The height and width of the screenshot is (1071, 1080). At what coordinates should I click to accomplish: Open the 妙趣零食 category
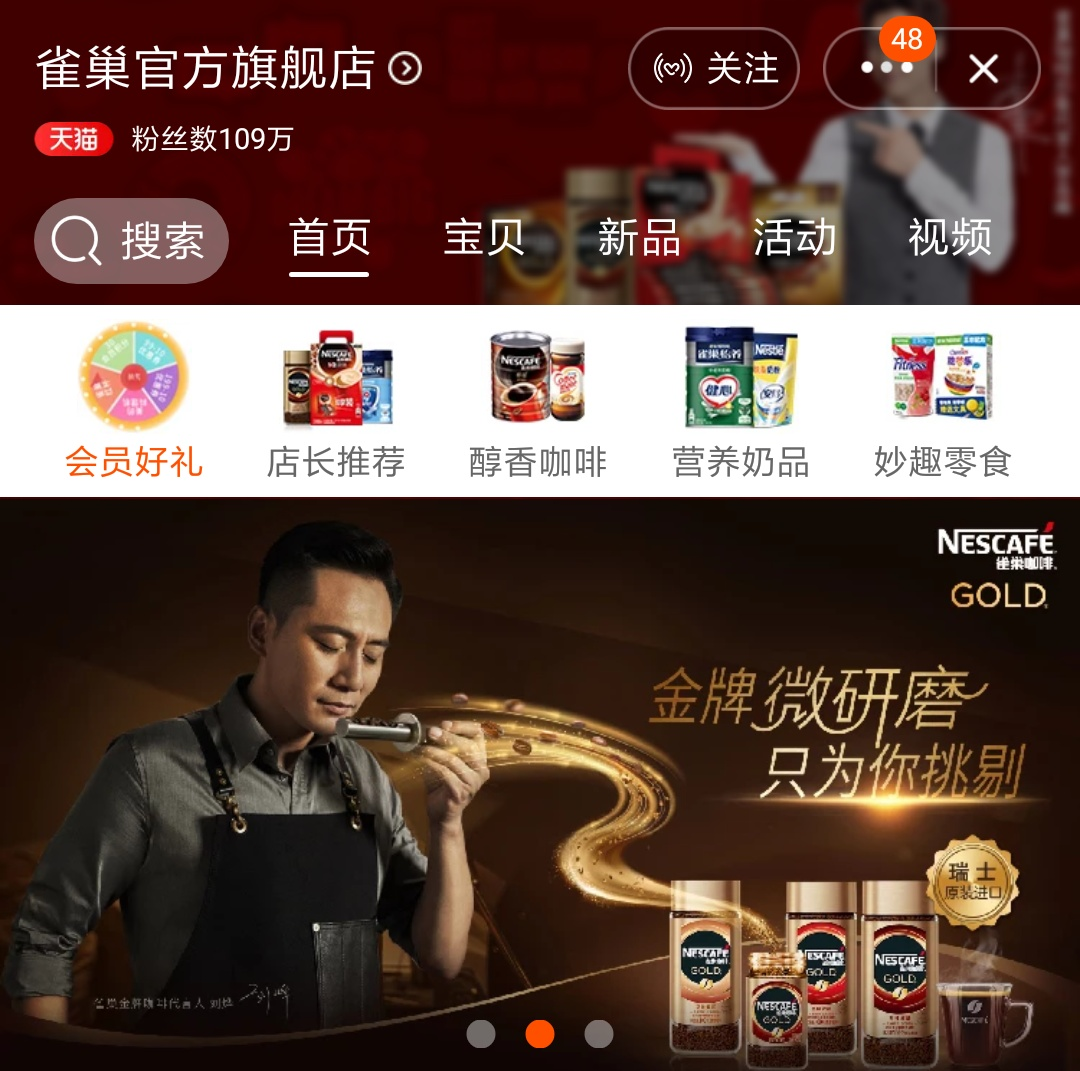[x=942, y=402]
